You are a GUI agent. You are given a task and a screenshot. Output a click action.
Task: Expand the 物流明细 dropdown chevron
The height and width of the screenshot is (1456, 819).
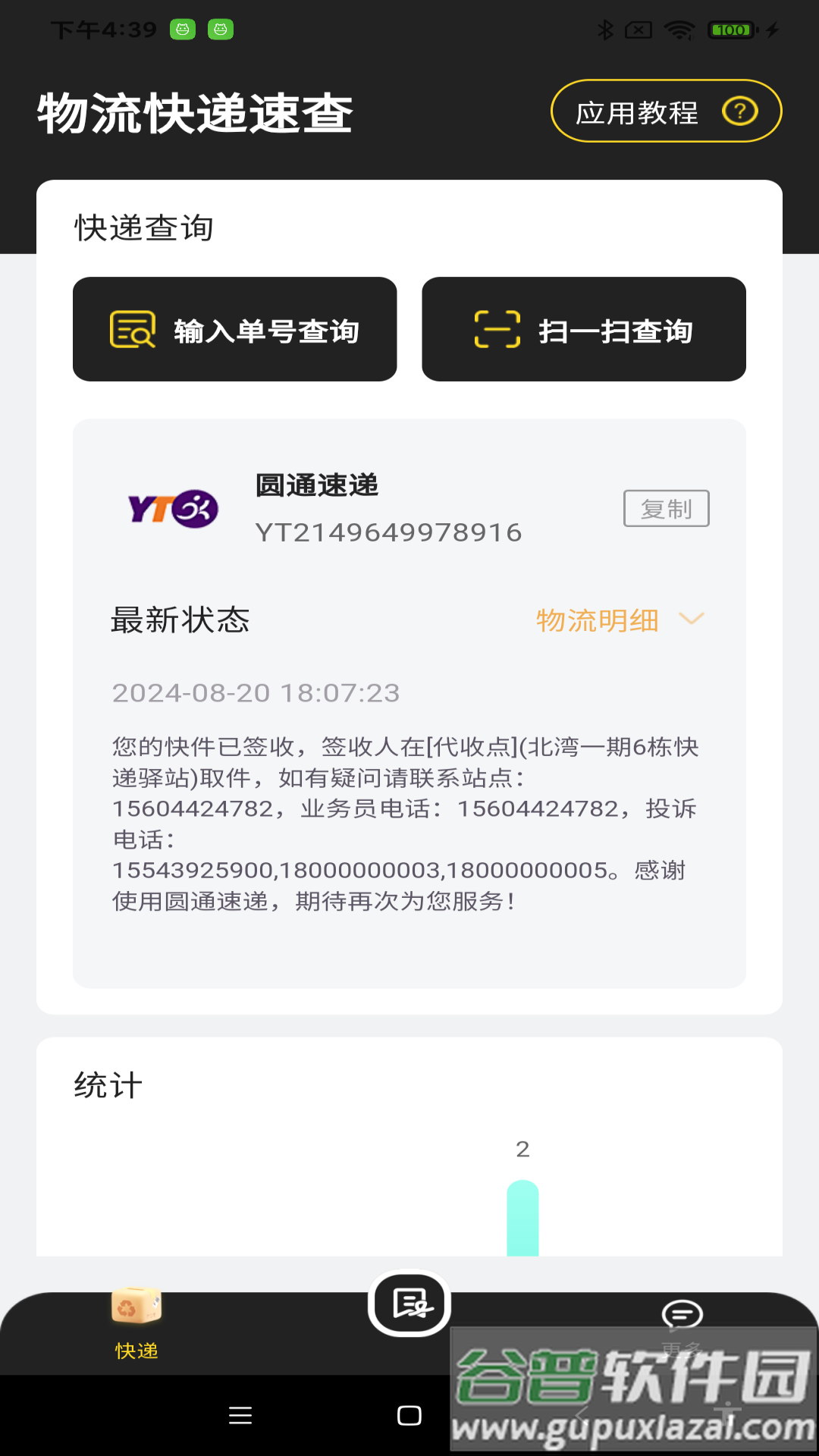(692, 620)
